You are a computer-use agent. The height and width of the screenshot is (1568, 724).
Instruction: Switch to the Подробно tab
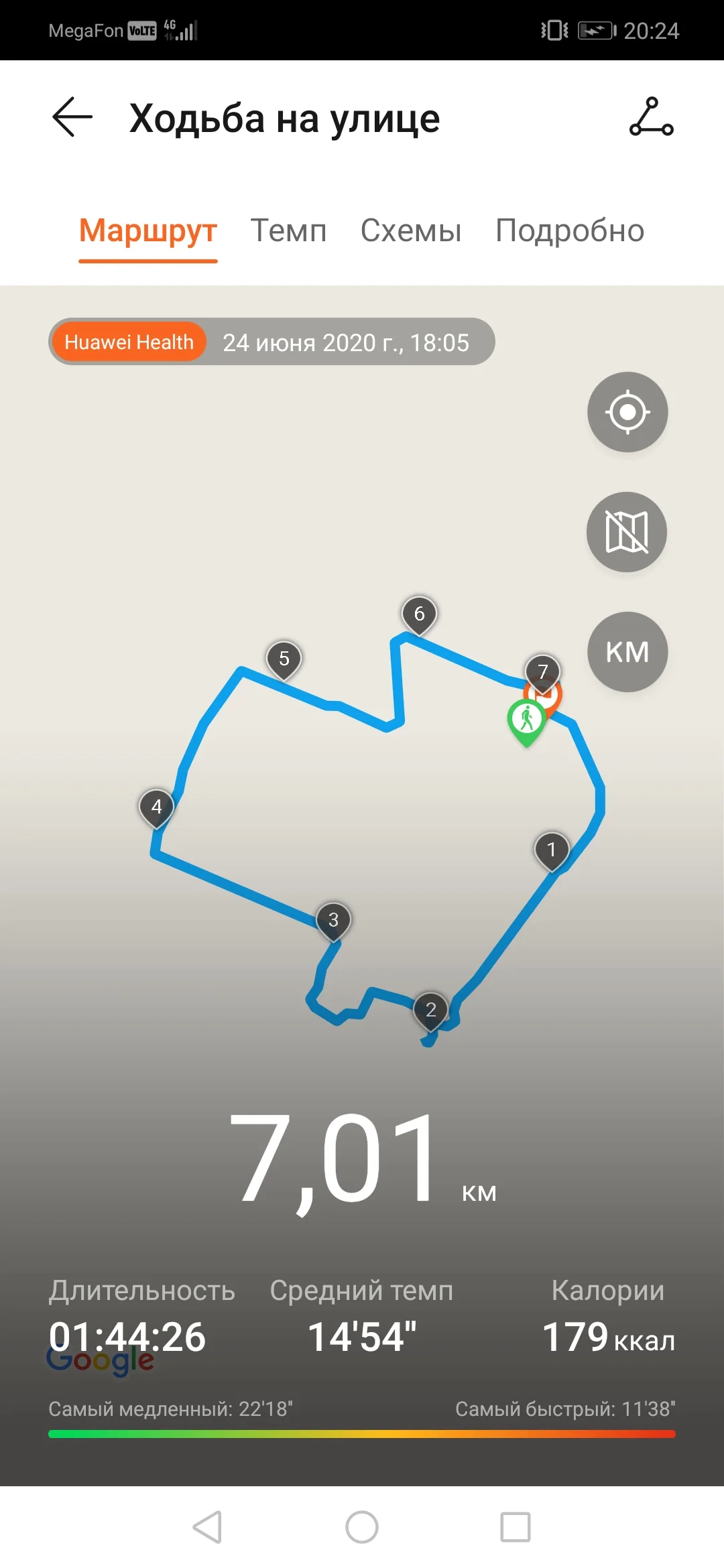tap(570, 231)
